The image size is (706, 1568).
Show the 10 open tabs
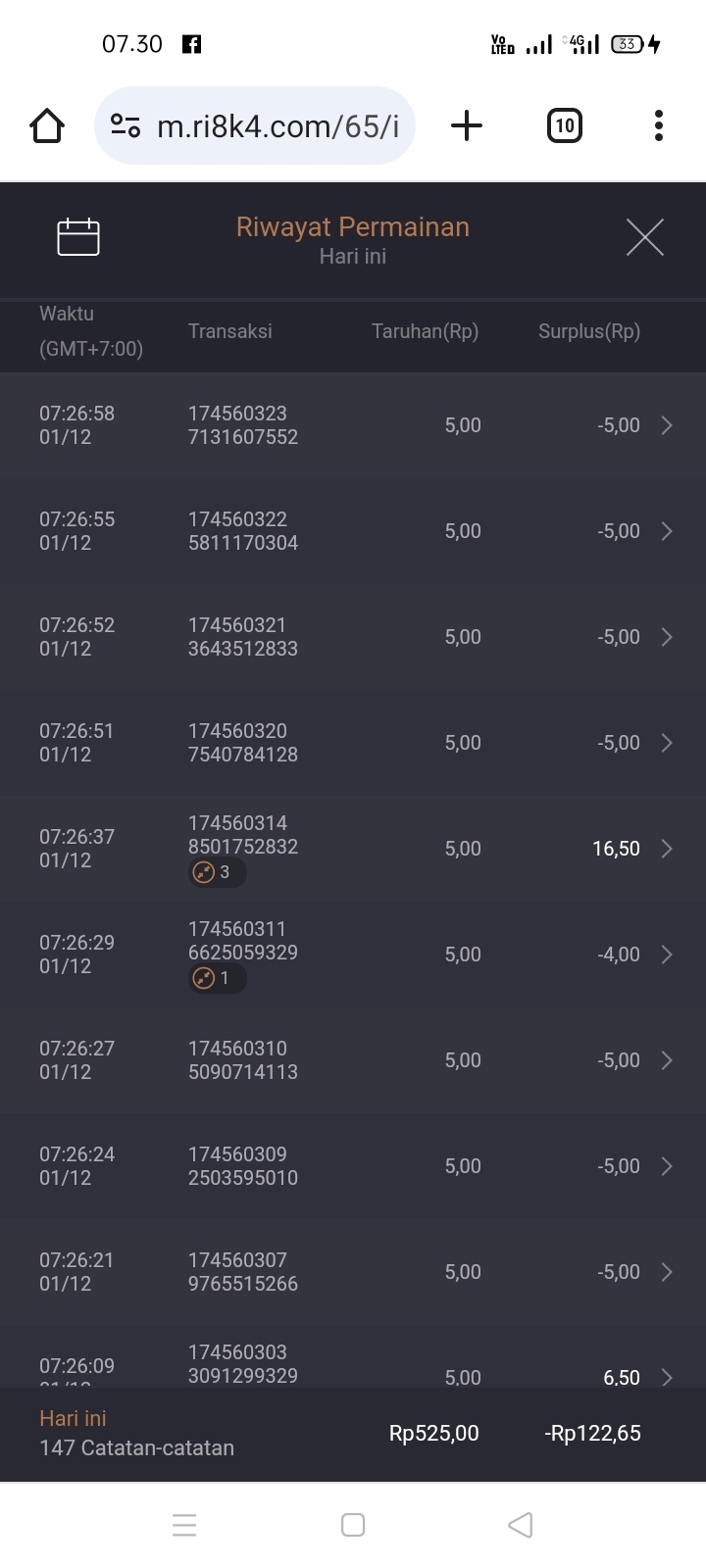click(564, 125)
